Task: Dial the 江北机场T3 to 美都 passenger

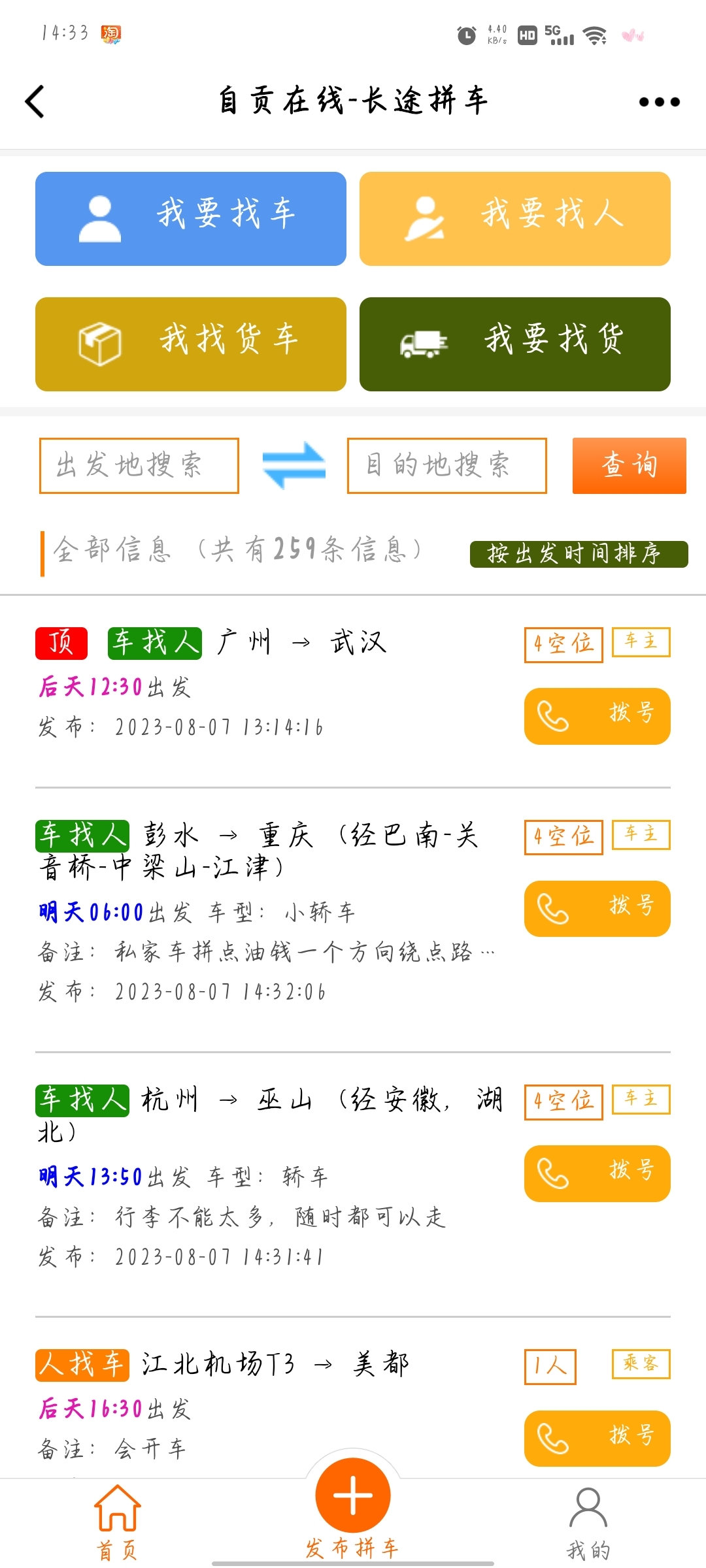Action: click(x=597, y=1439)
